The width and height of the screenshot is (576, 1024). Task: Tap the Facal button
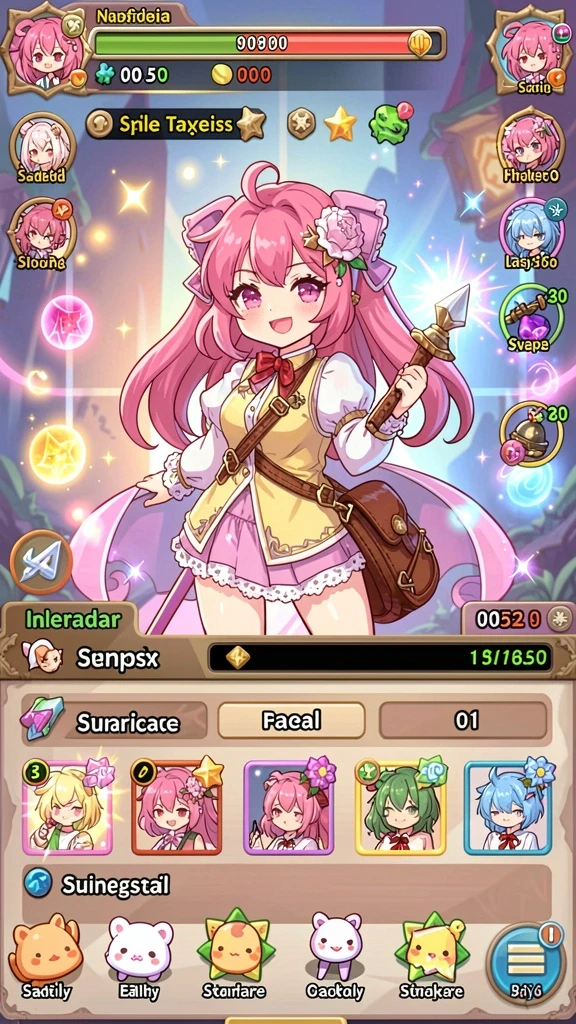pyautogui.click(x=291, y=720)
